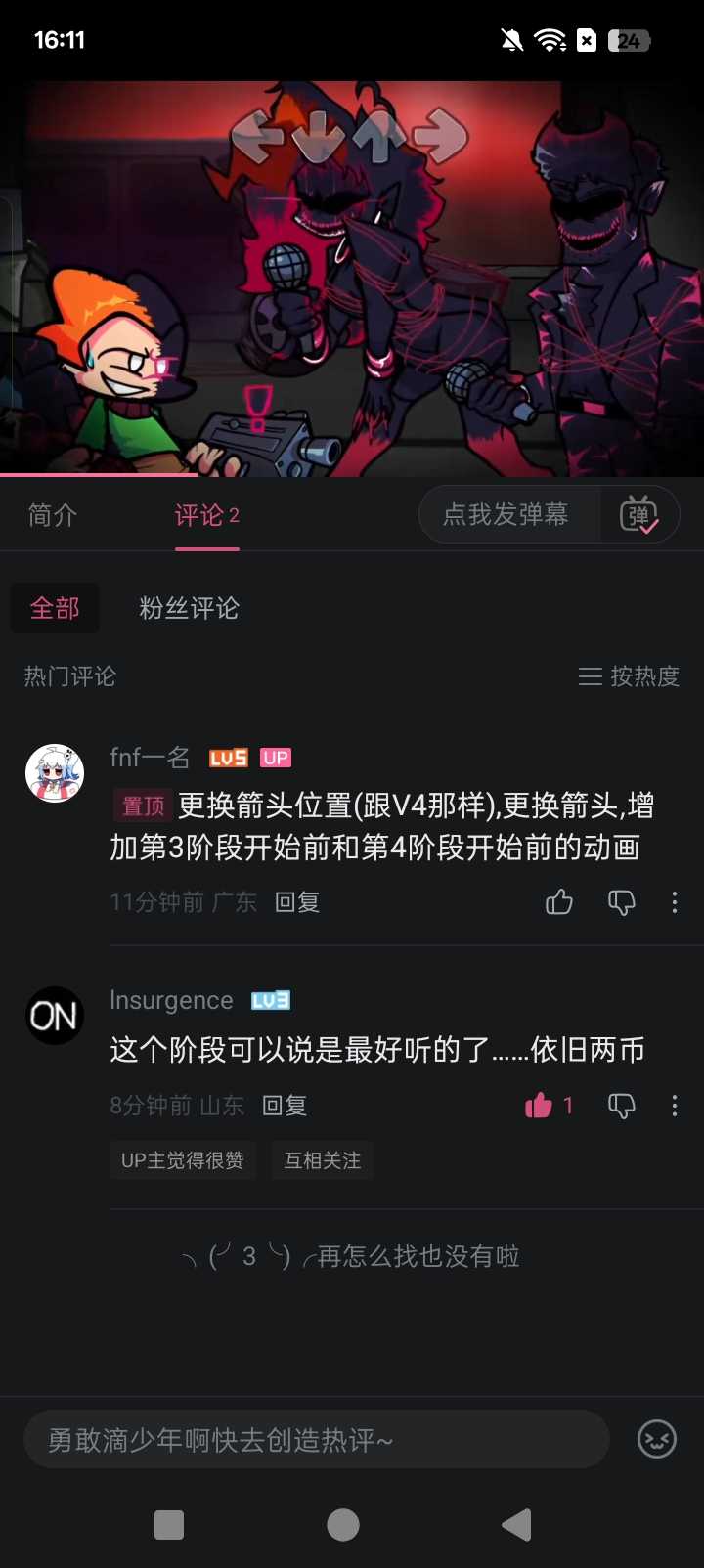This screenshot has width=704, height=1568.
Task: Go back using the system back button
Action: pos(516,1525)
